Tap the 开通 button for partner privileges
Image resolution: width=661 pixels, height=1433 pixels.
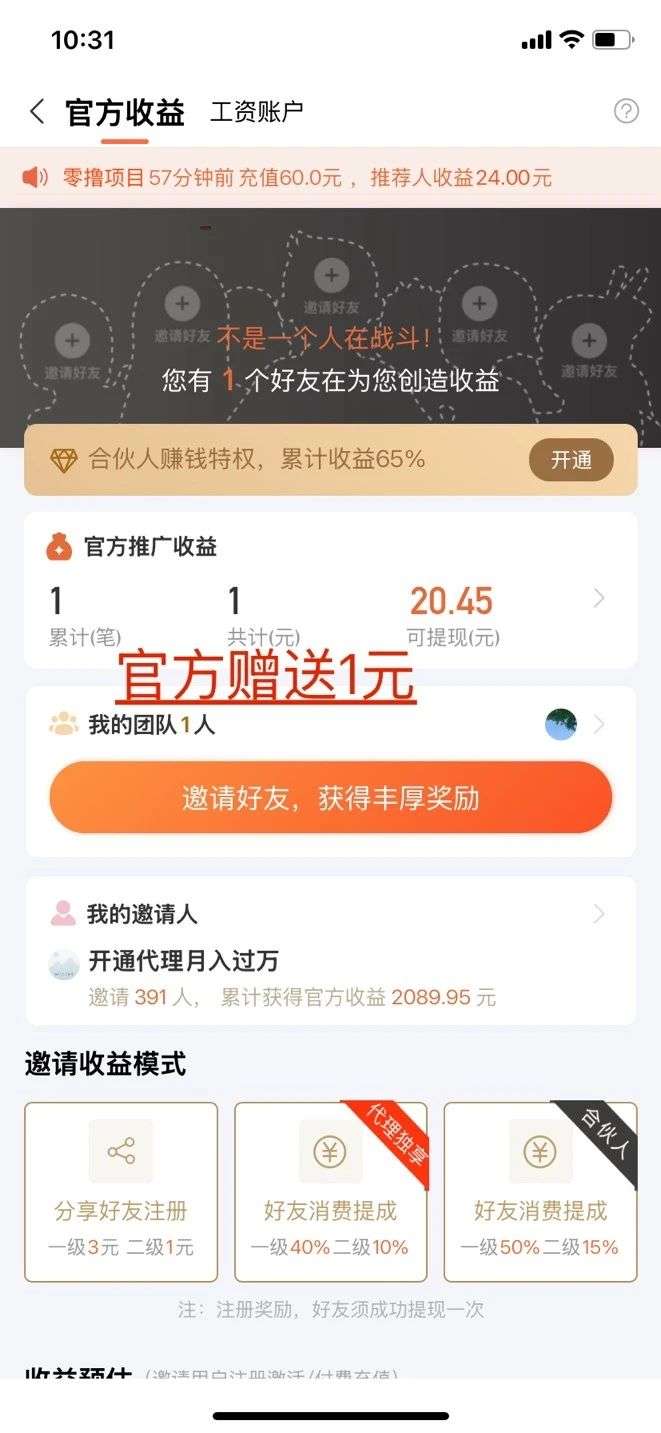[x=571, y=460]
